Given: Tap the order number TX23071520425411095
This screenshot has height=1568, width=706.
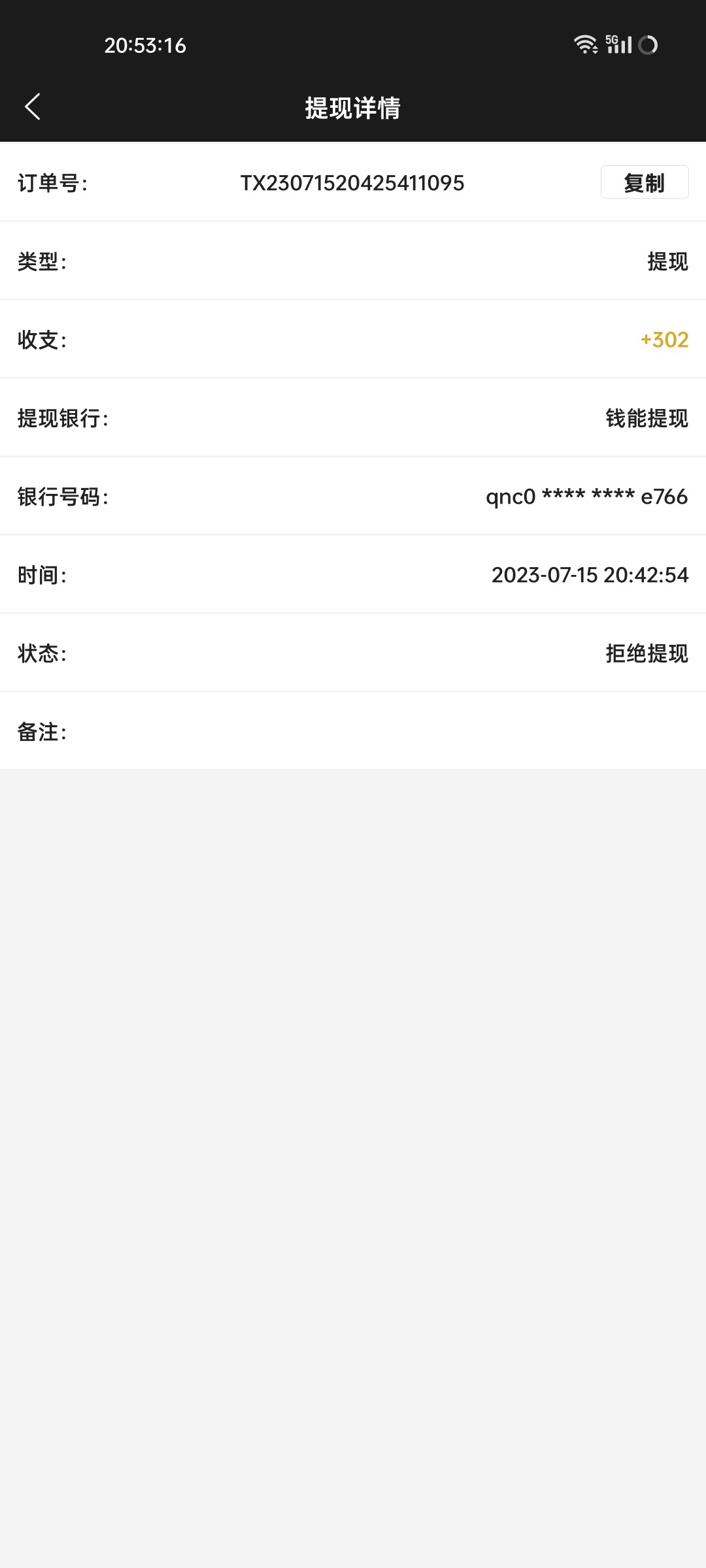Looking at the screenshot, I should pyautogui.click(x=352, y=184).
